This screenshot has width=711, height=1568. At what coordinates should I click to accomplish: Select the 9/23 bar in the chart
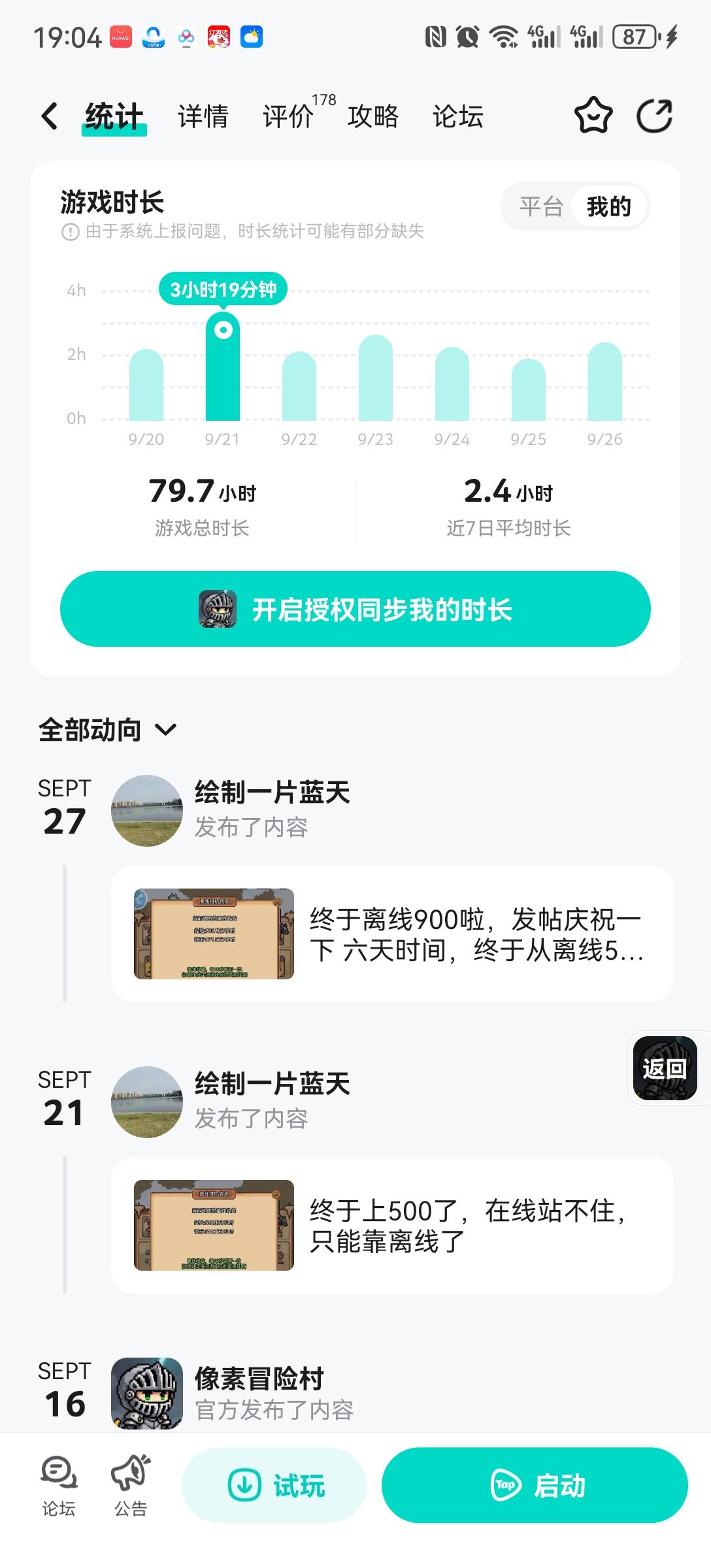coord(376,378)
